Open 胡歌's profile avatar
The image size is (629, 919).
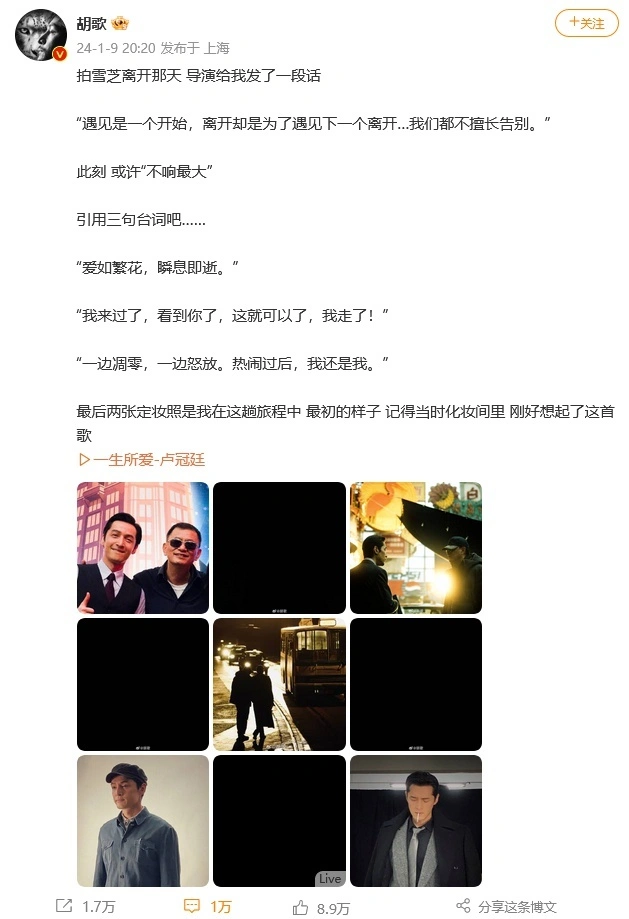coord(41,36)
